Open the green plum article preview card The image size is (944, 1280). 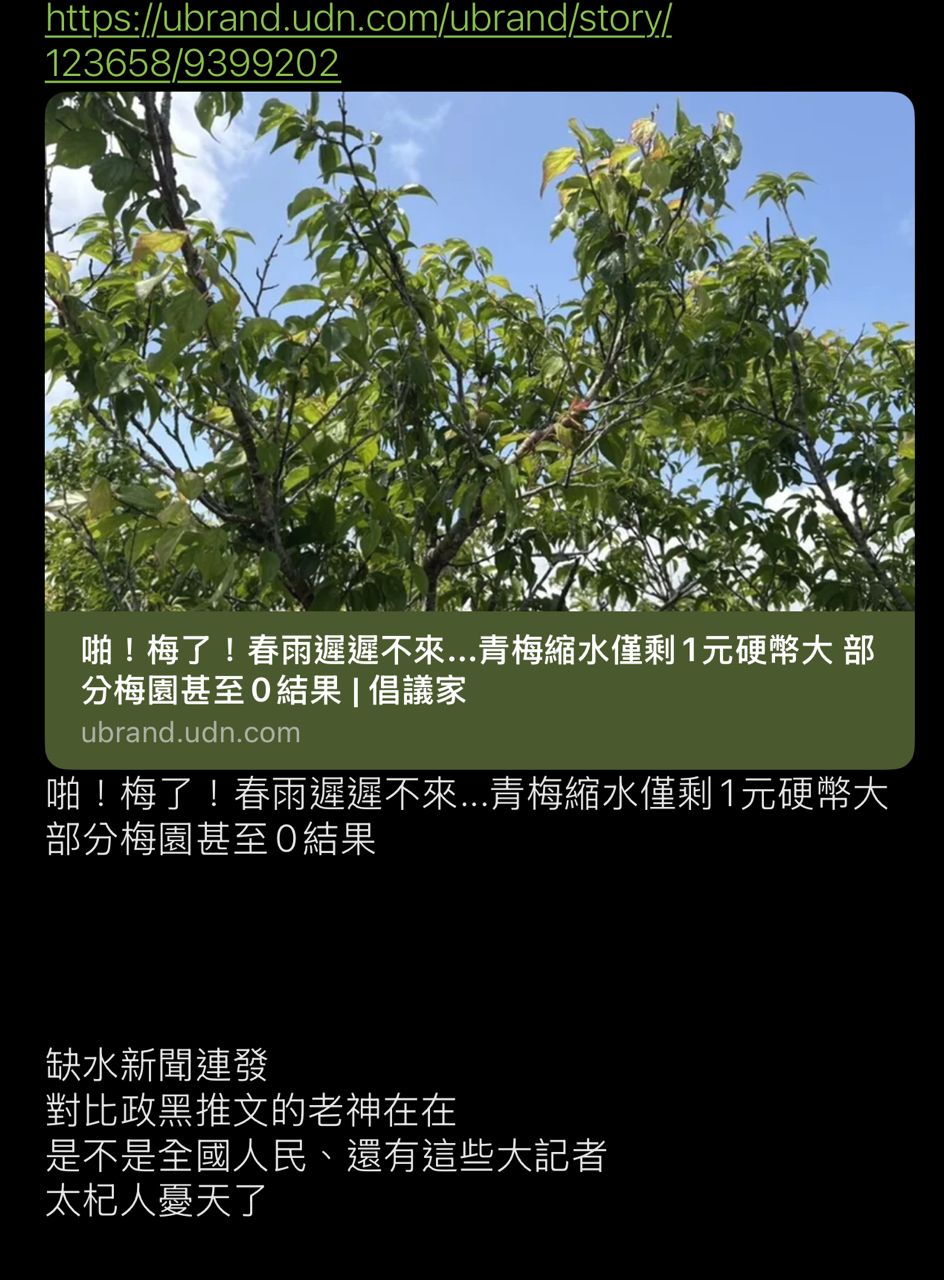coord(479,430)
